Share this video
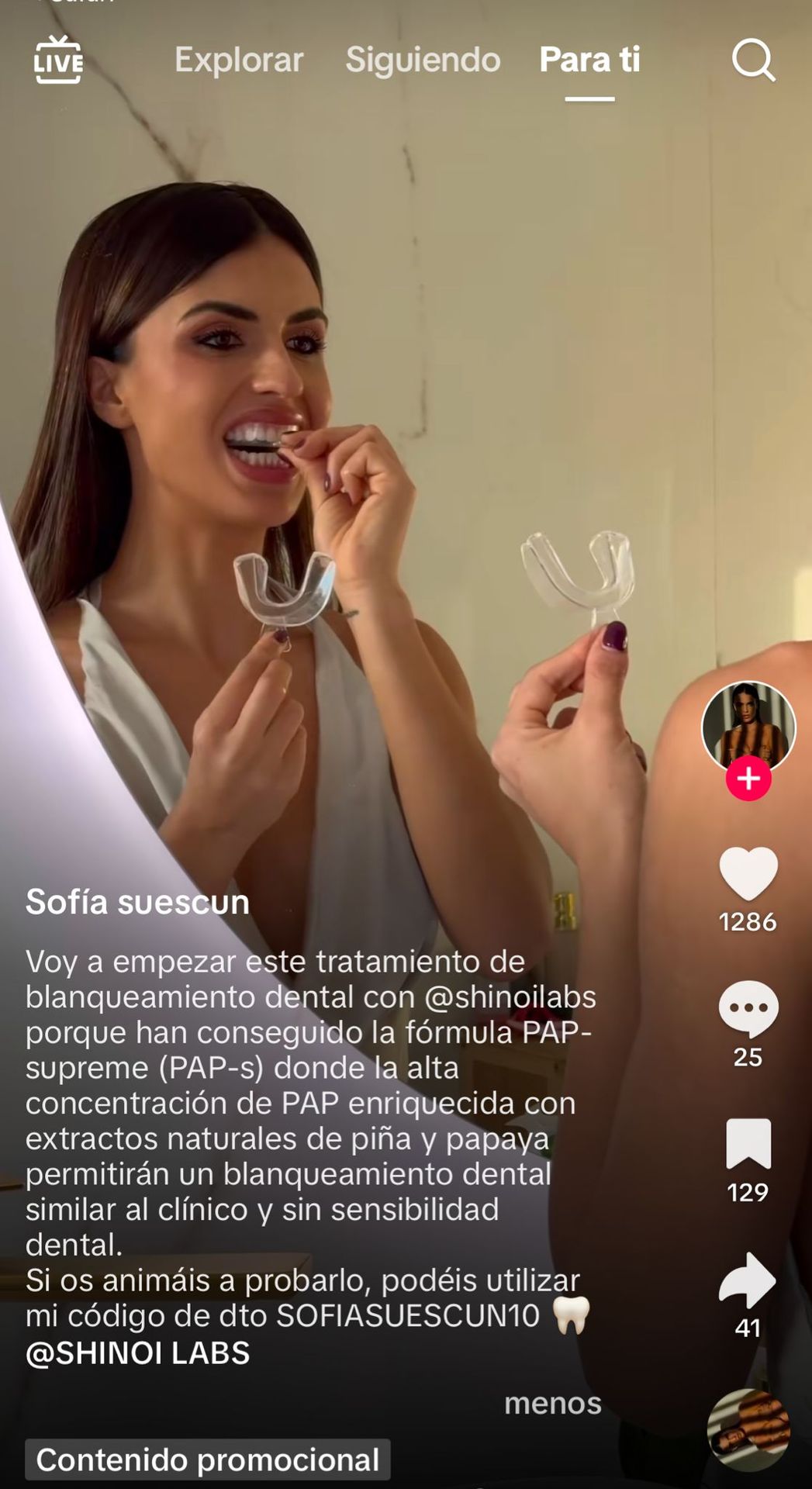Image resolution: width=812 pixels, height=1489 pixels. click(x=748, y=1280)
